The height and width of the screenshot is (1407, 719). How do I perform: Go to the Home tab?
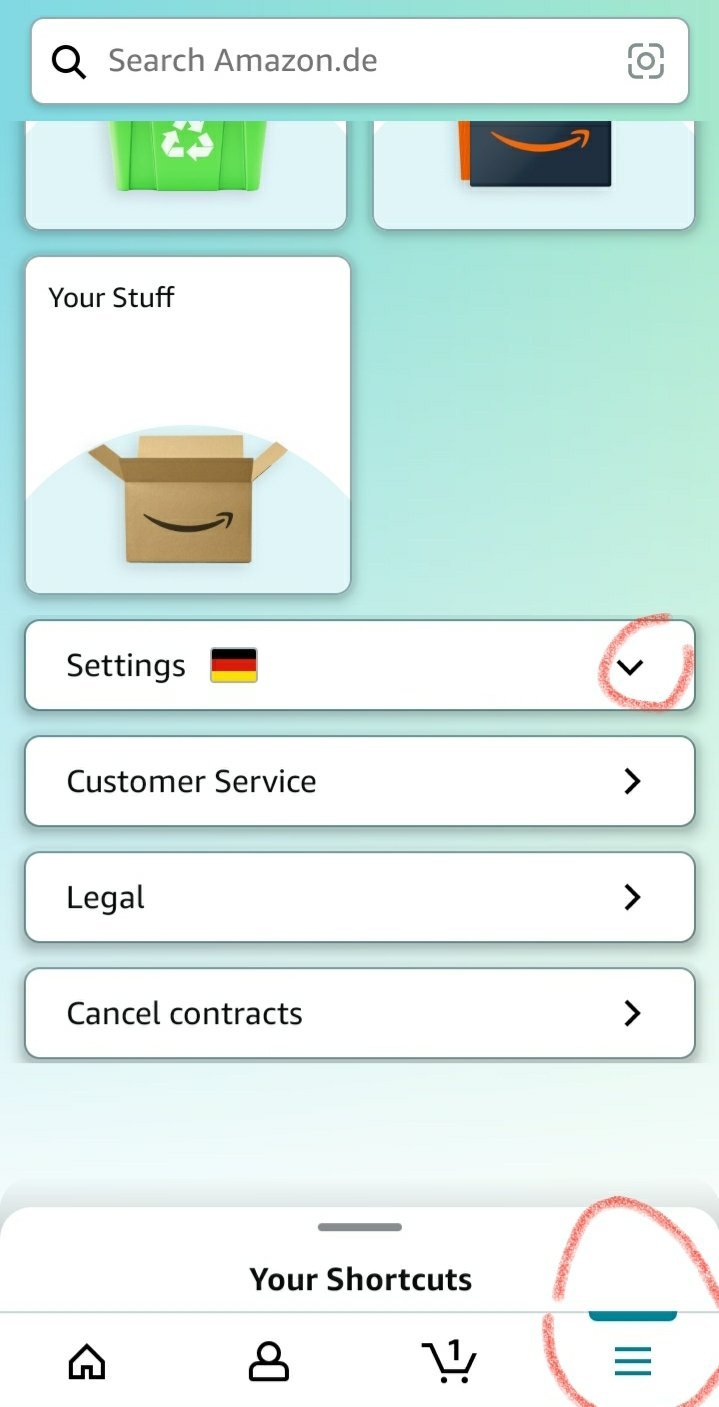pos(87,1360)
